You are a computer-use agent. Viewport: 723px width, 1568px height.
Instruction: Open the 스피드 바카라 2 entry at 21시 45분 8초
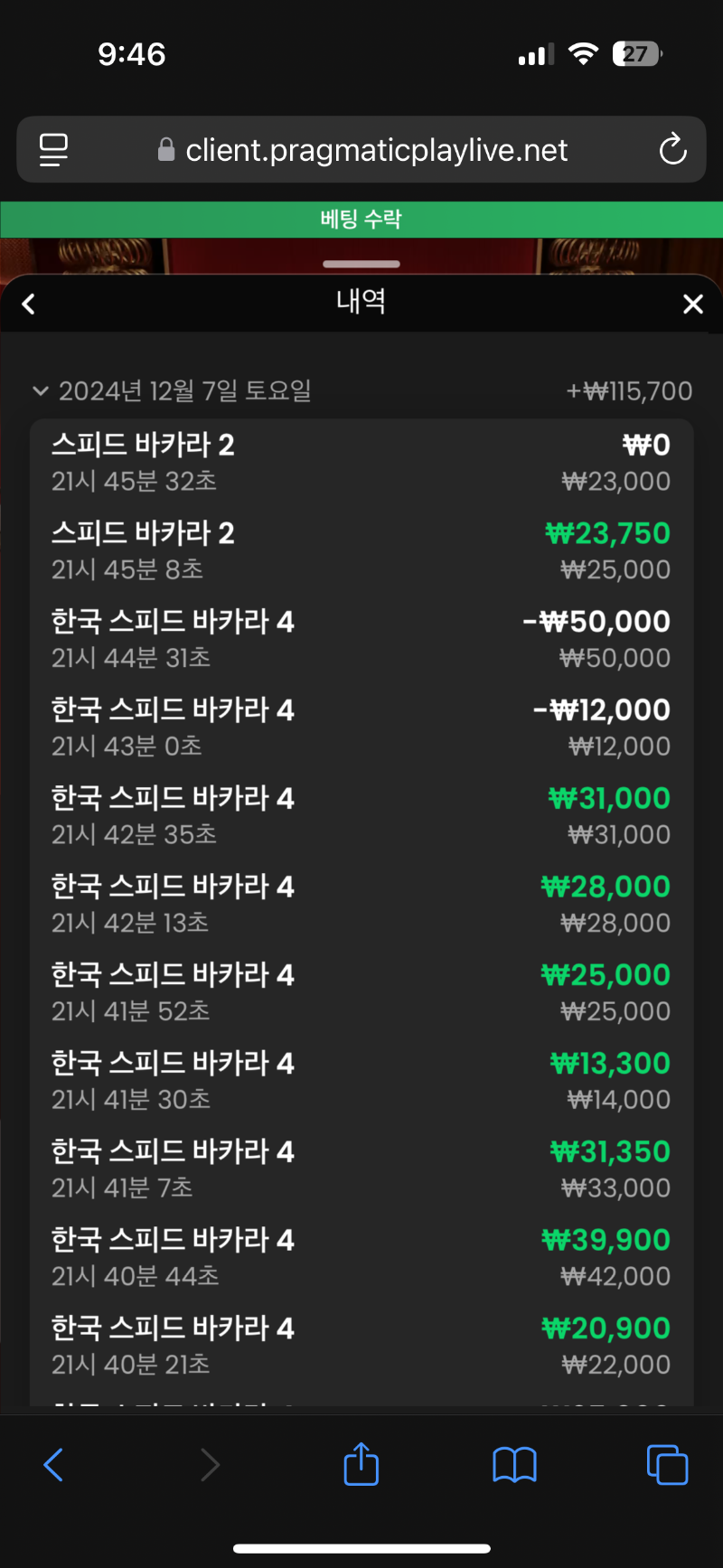coord(361,551)
